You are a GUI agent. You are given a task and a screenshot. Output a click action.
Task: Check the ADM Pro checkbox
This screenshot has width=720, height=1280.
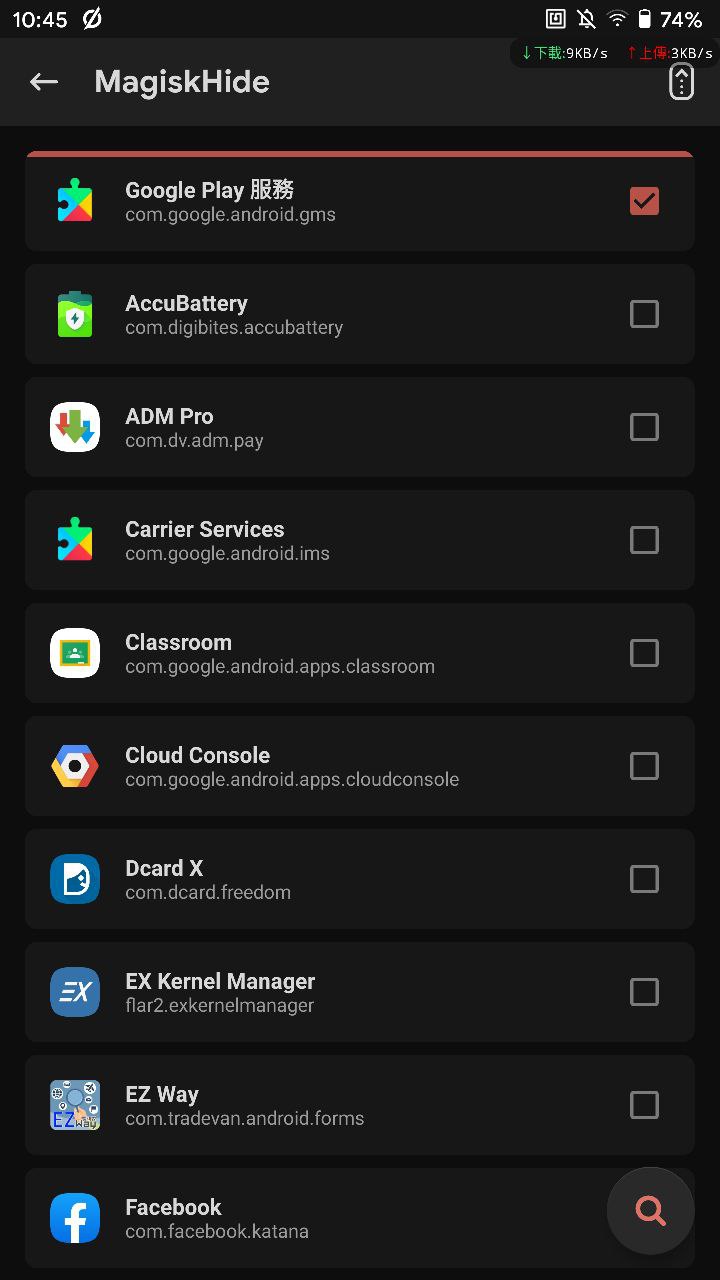(x=644, y=427)
